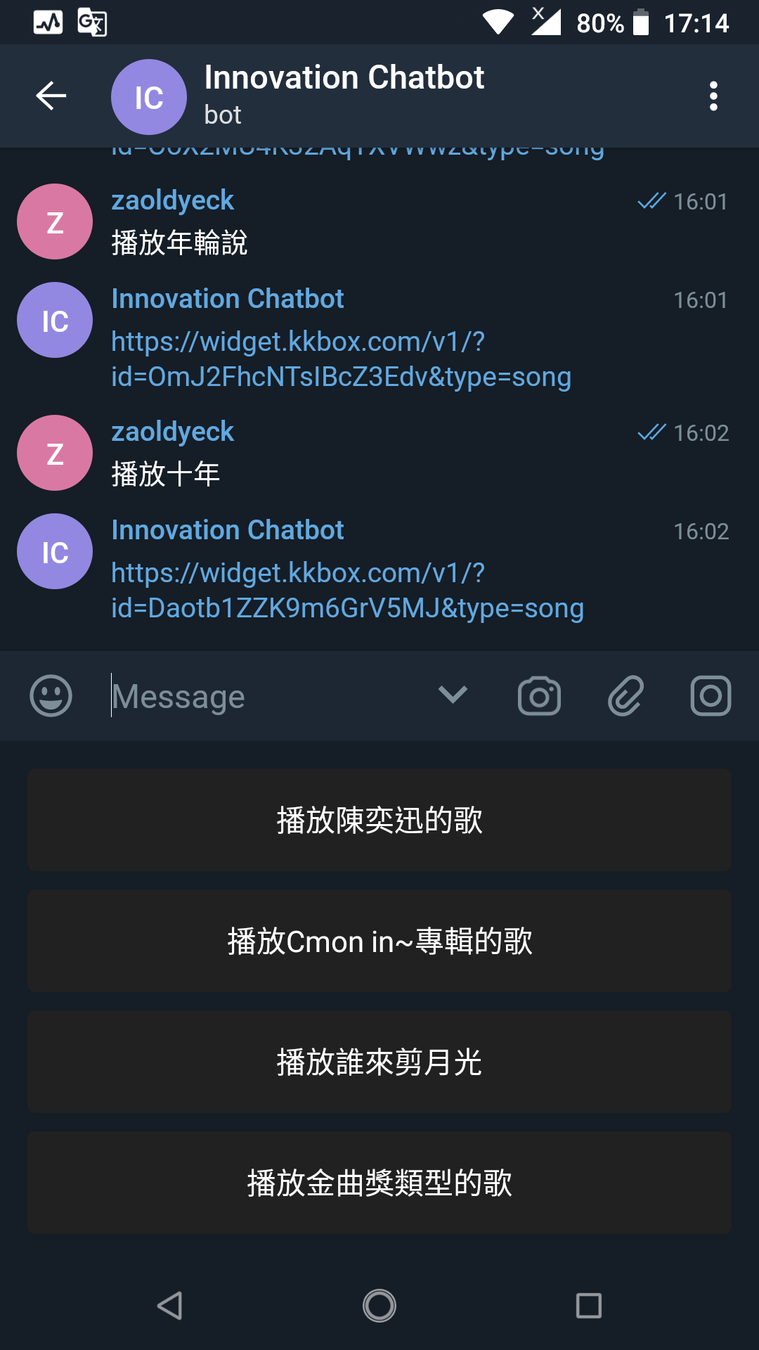Screen dimensions: 759x1350
Task: Select the 播放陳奕迅的歌 reply button
Action: pos(379,820)
